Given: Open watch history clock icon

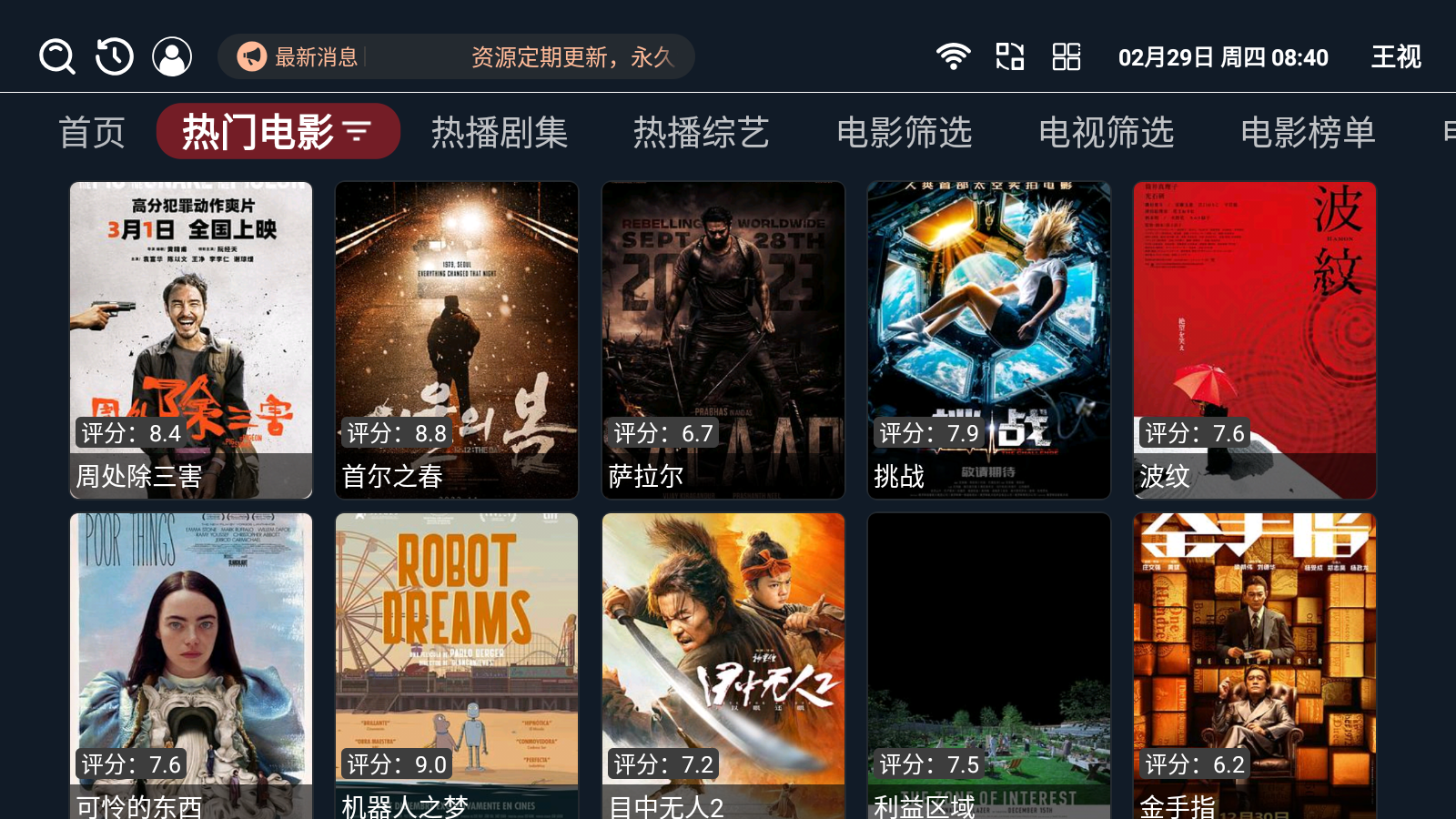Looking at the screenshot, I should click(115, 56).
